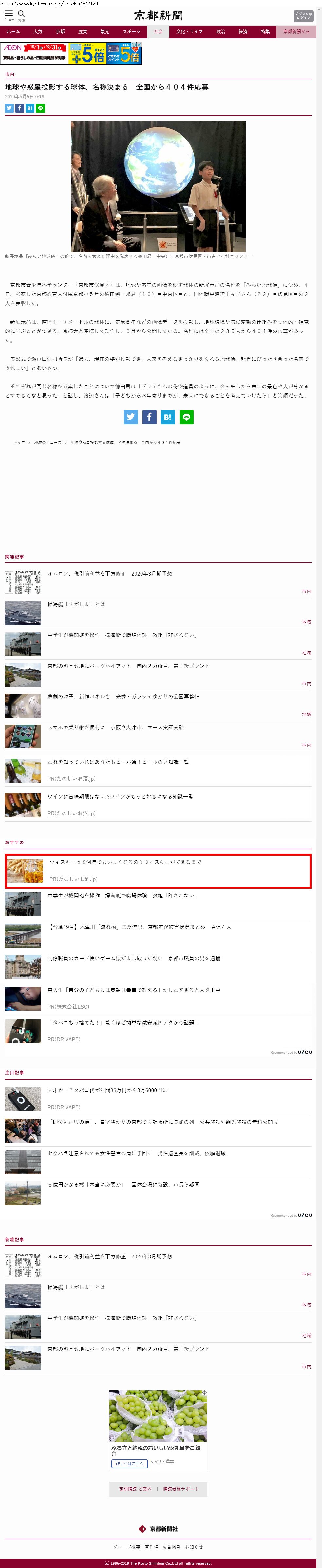This screenshot has width=322, height=1568.
Task: Tap the デジタル版ログイン button
Action: [303, 16]
